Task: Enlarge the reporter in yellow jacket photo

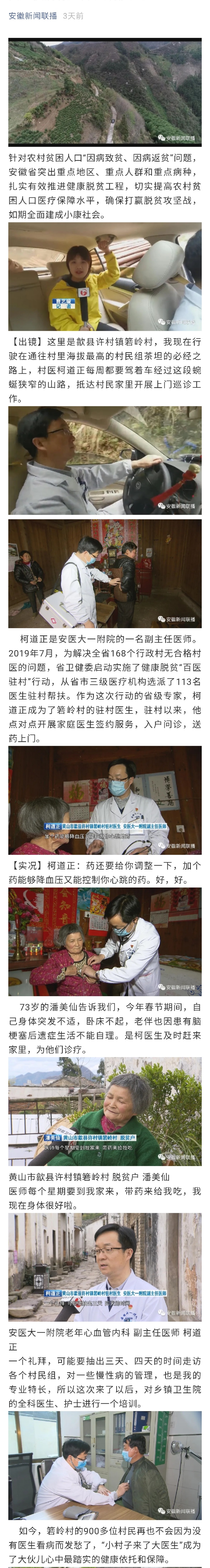Action: [105, 277]
